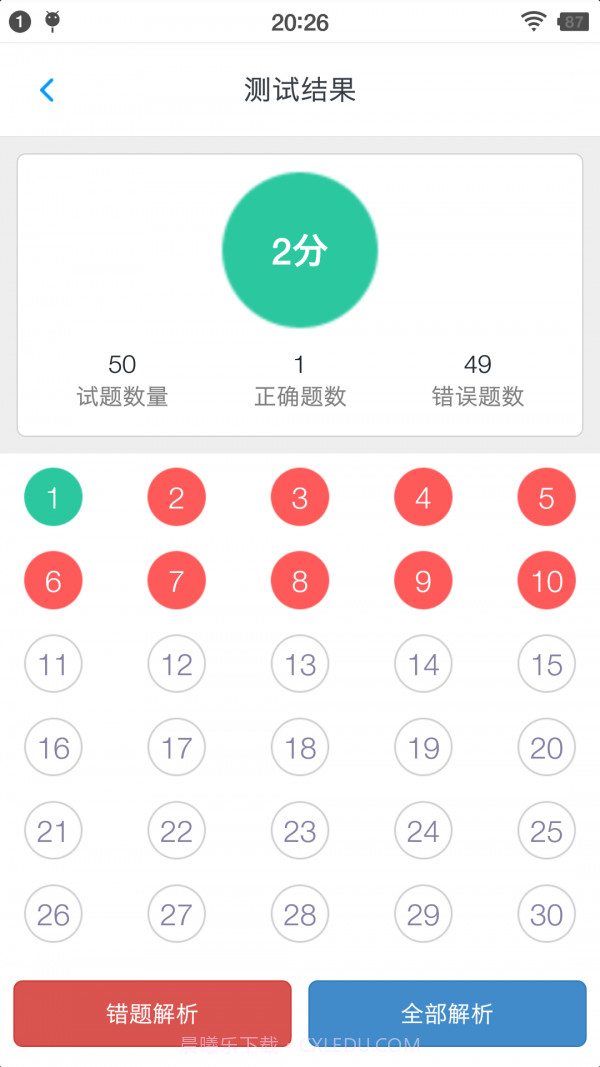
Task: Go to question number 26
Action: point(53,914)
